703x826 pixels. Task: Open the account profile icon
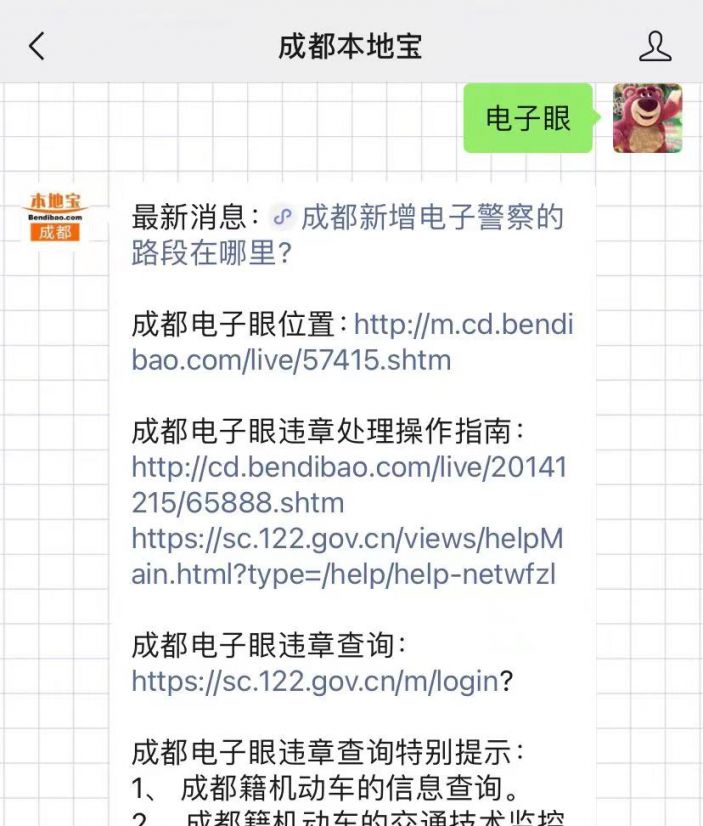[655, 46]
